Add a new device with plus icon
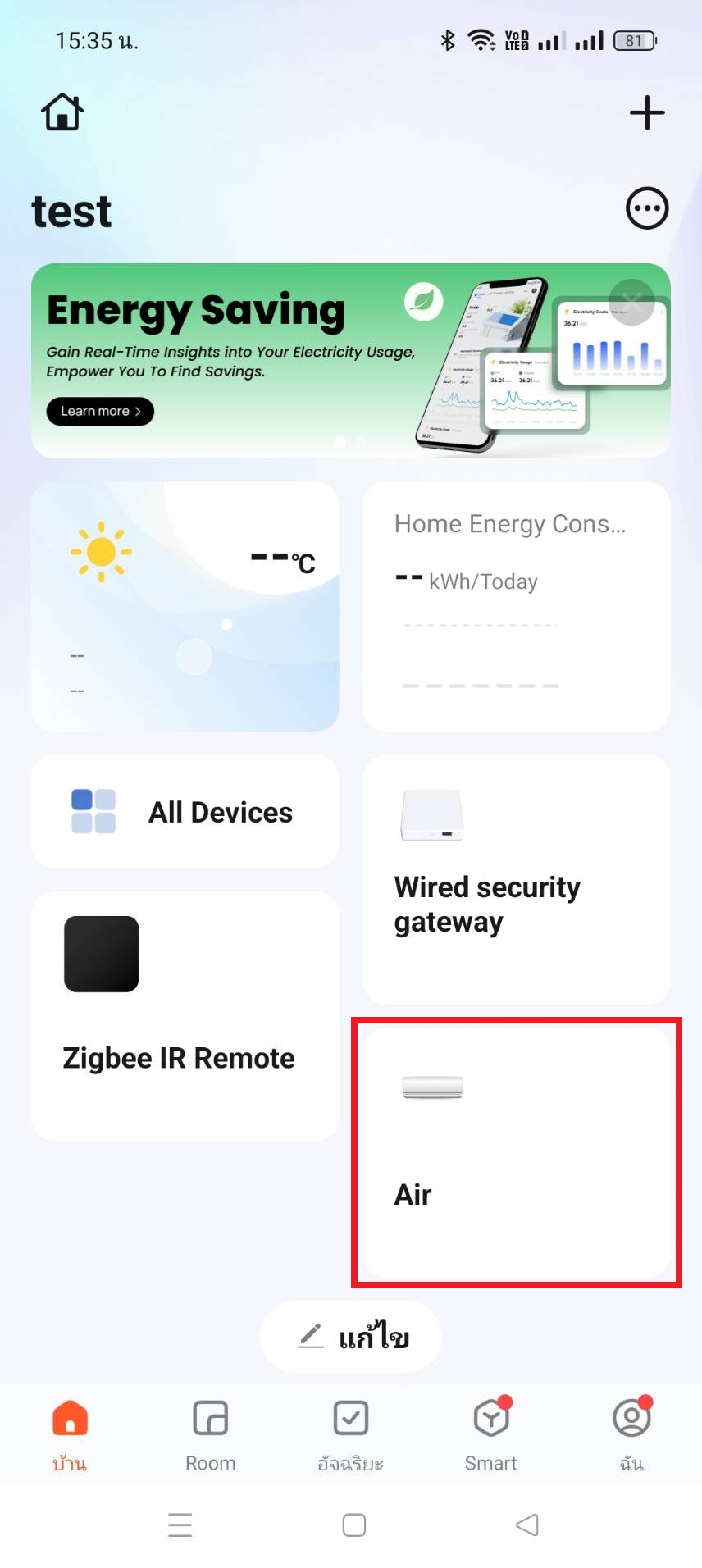This screenshot has width=702, height=1568. click(646, 112)
